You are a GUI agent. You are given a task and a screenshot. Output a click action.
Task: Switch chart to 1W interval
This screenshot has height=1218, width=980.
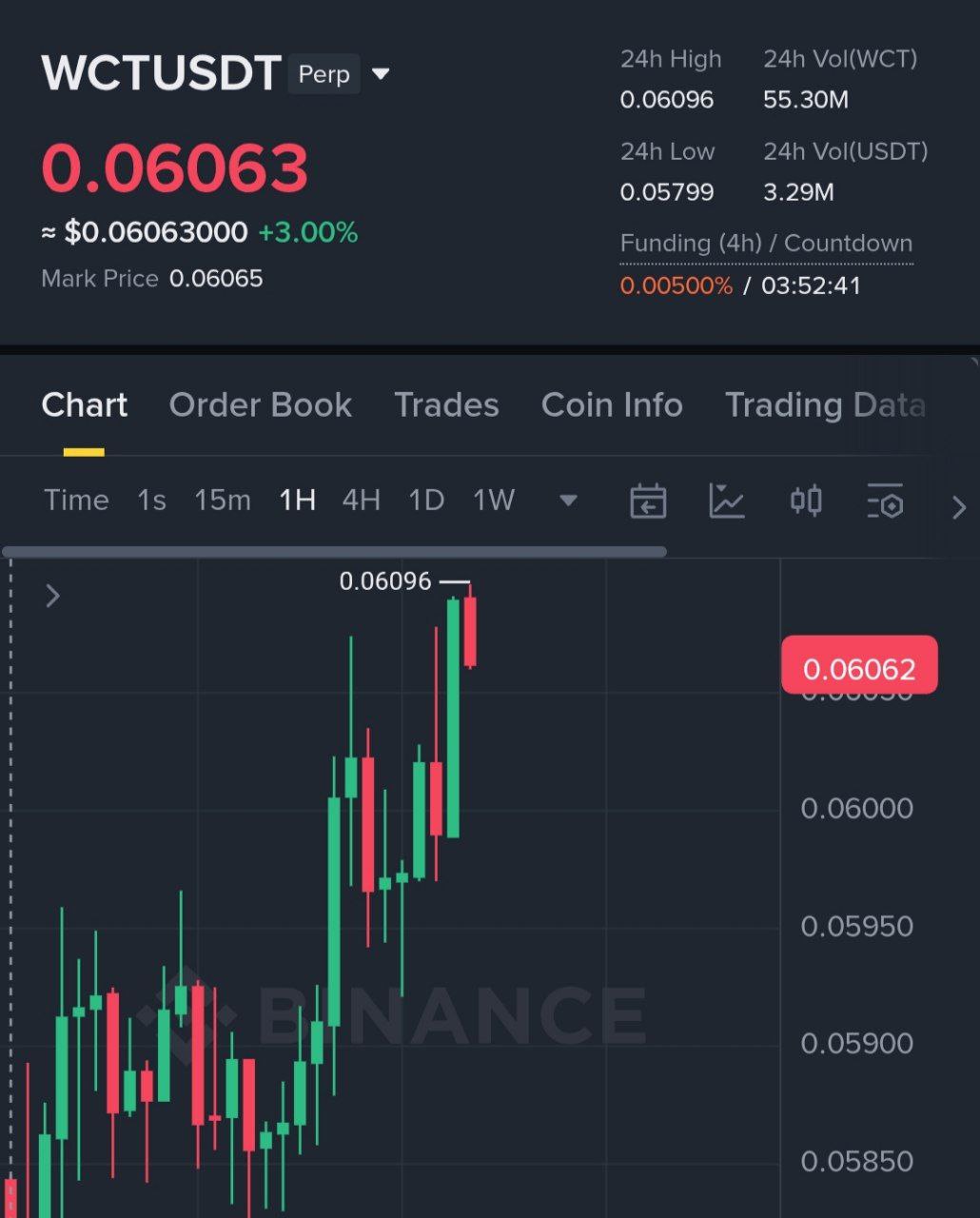[494, 500]
